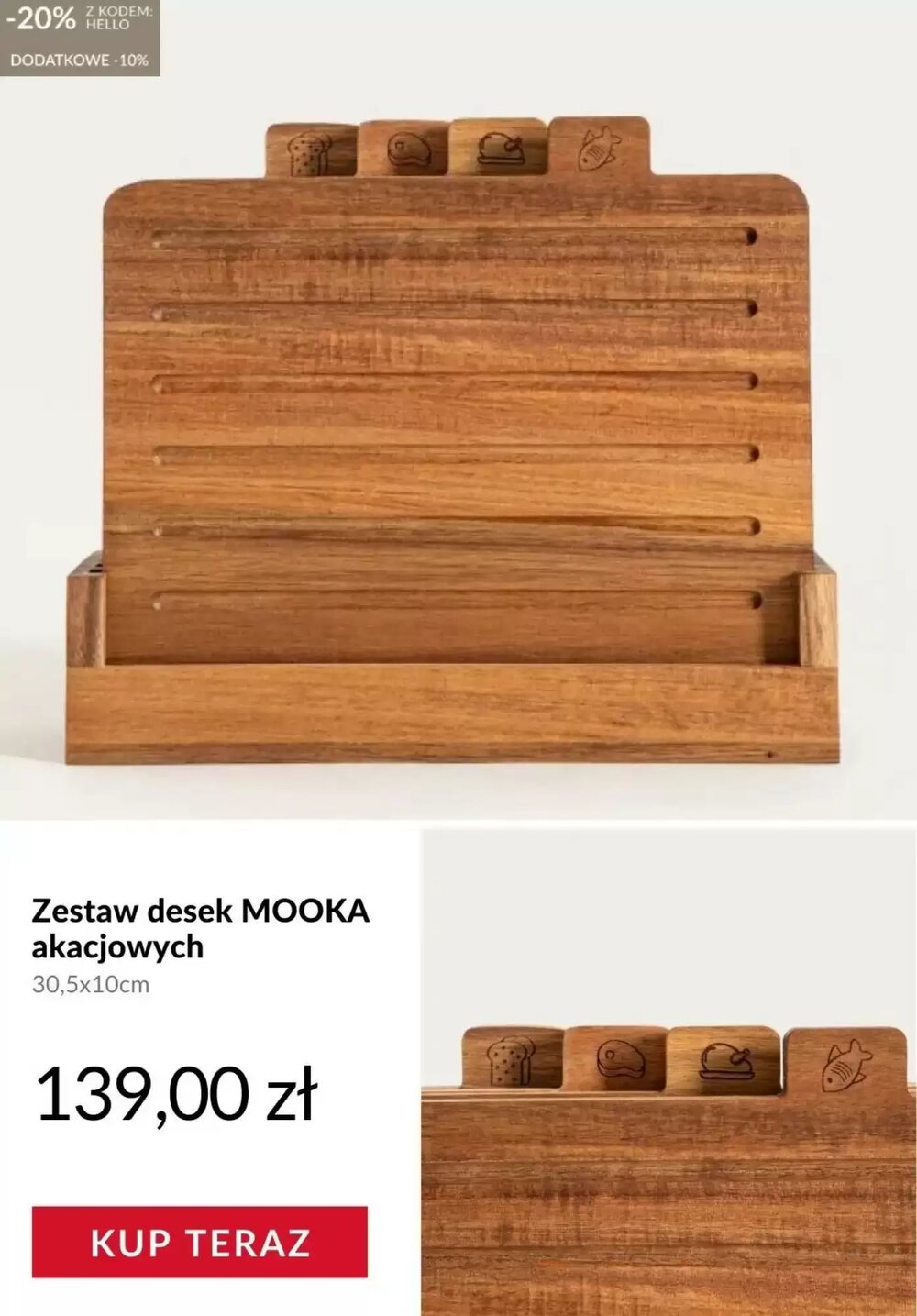Screen dimensions: 917x1316
Task: Click the bread icon in the zoomed photo
Action: click(x=510, y=1061)
